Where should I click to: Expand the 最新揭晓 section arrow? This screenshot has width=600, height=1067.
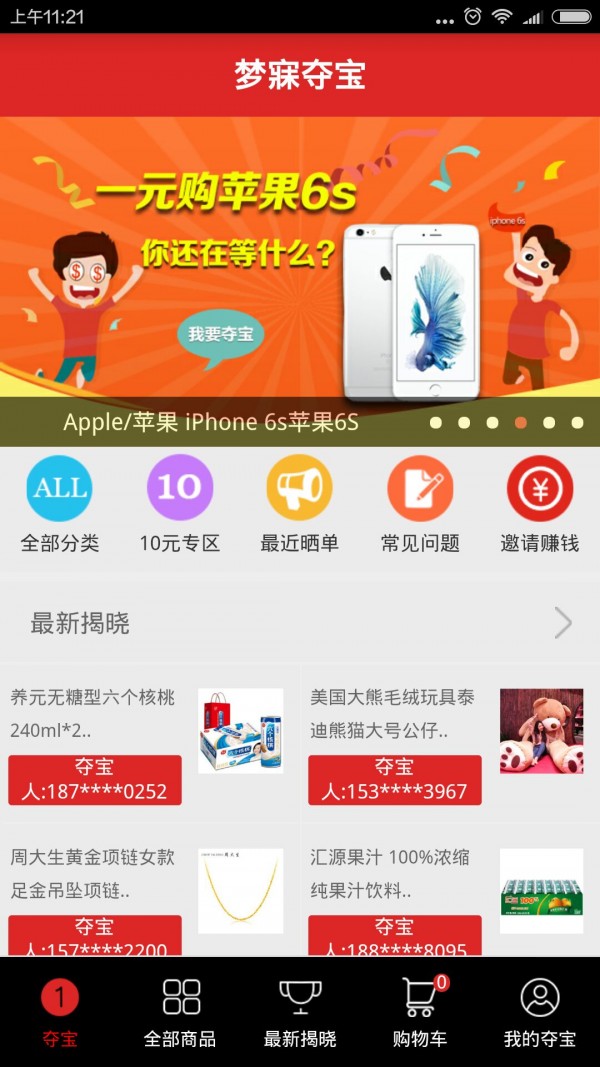563,624
